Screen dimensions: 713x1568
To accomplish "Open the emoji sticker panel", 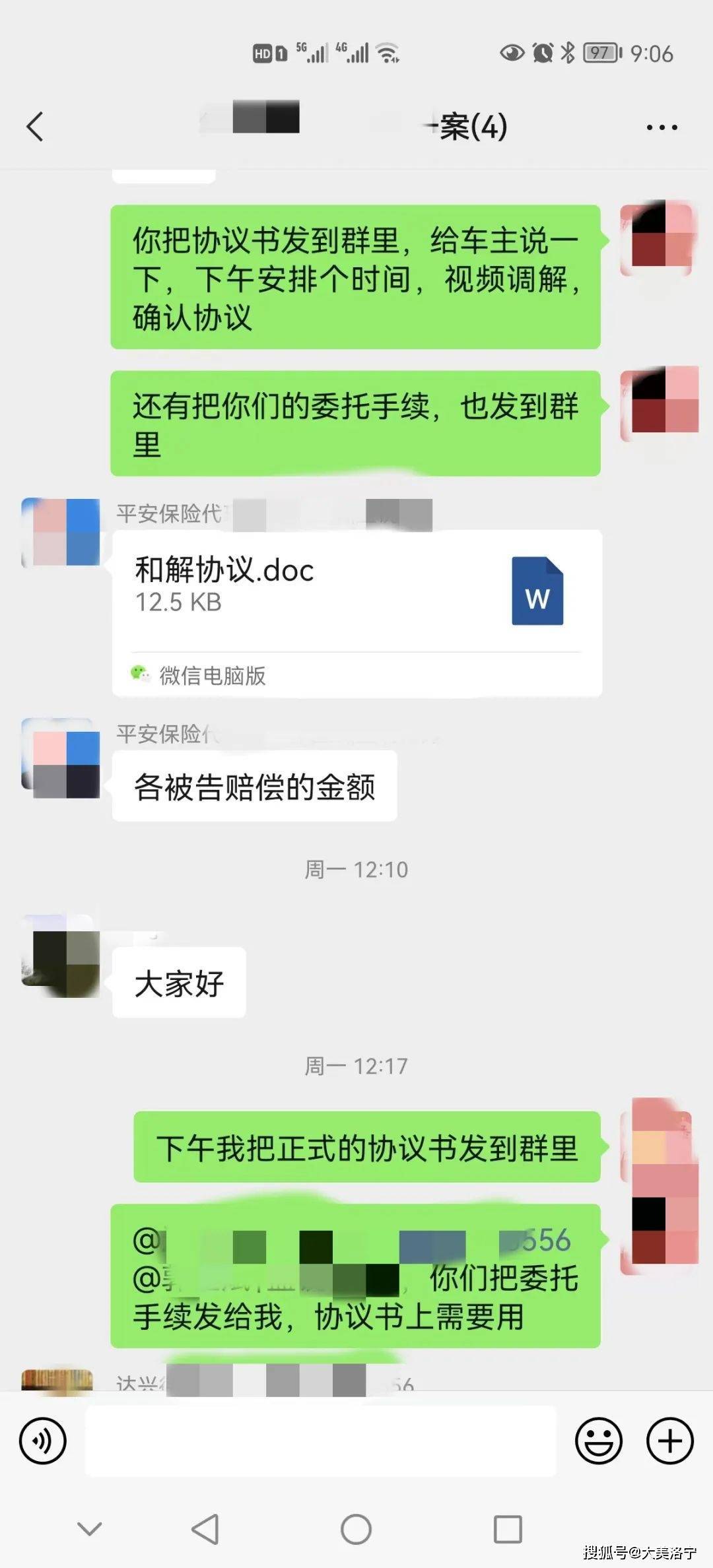I will [598, 1439].
